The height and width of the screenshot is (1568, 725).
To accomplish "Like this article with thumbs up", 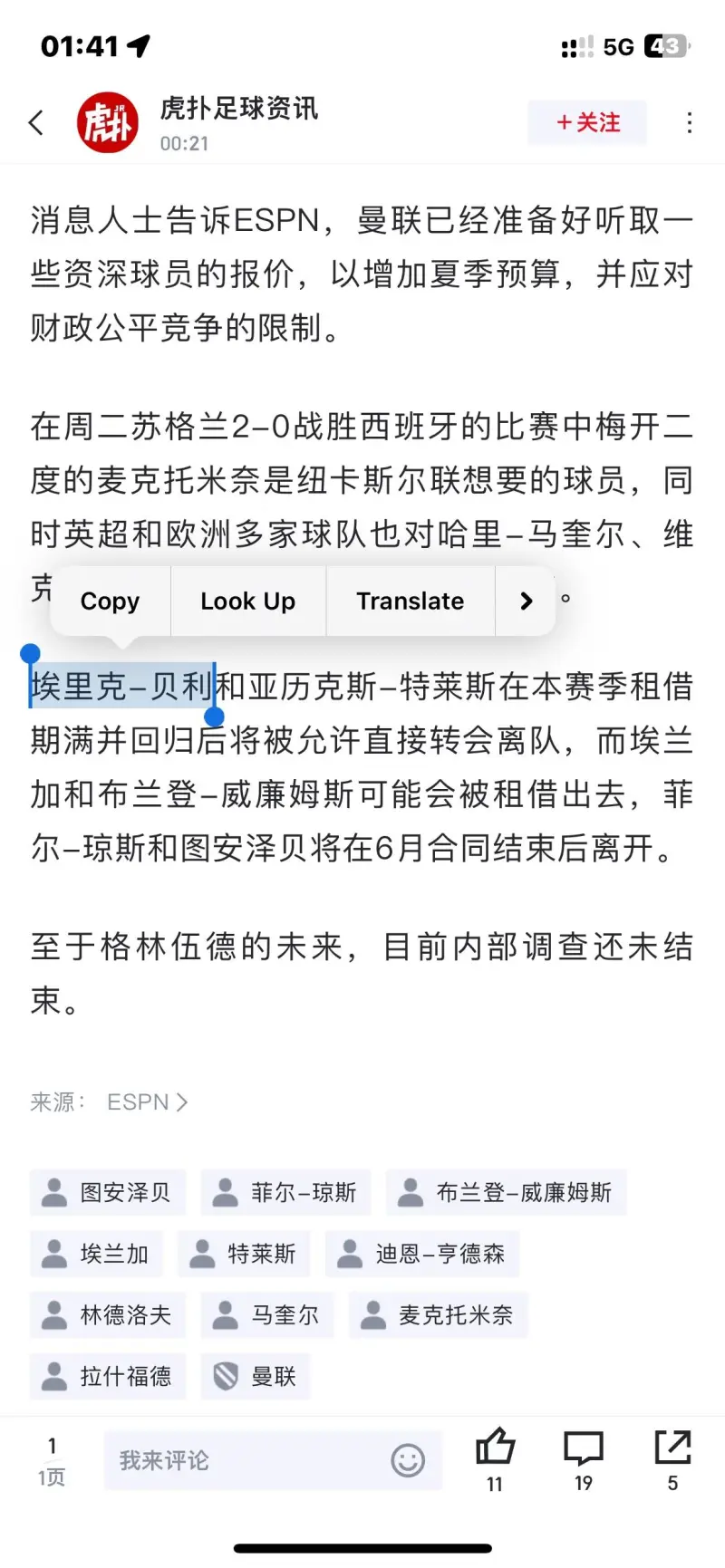I will (495, 1458).
